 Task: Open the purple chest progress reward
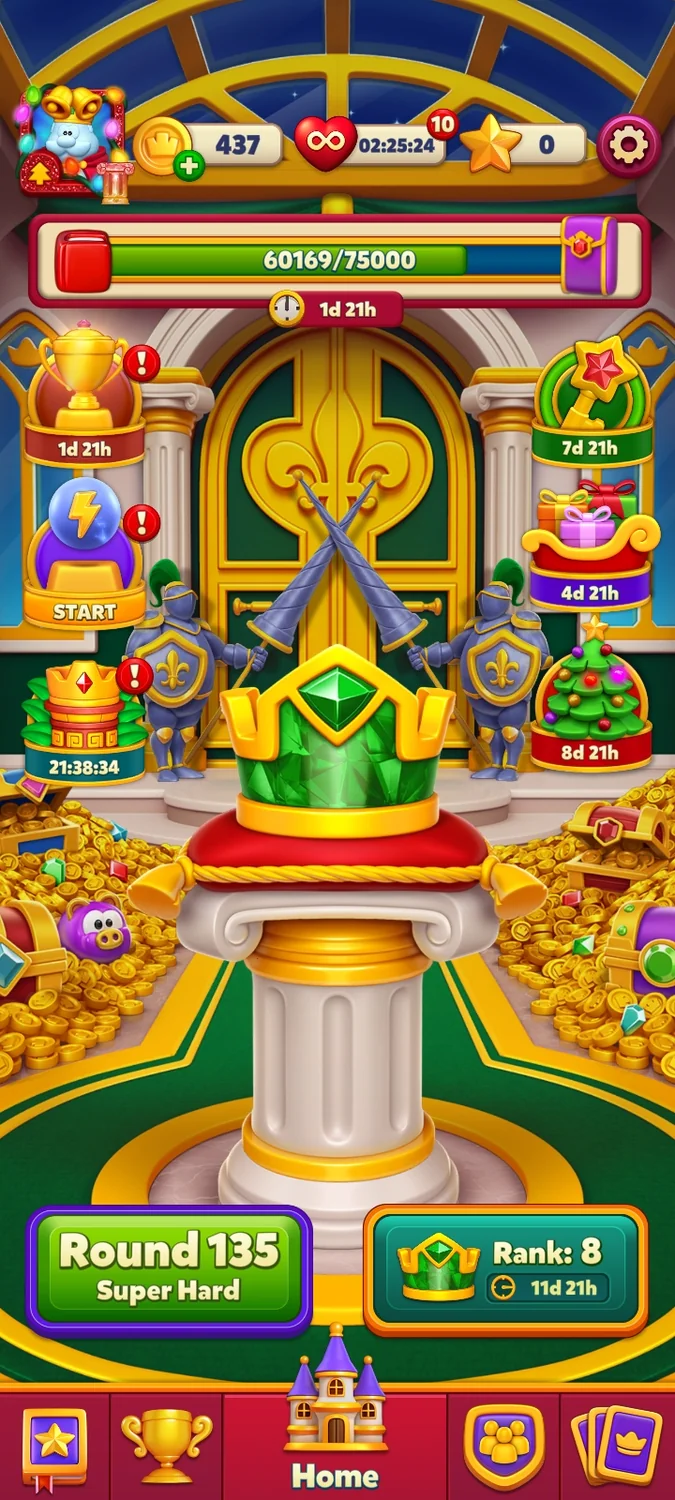pos(590,256)
